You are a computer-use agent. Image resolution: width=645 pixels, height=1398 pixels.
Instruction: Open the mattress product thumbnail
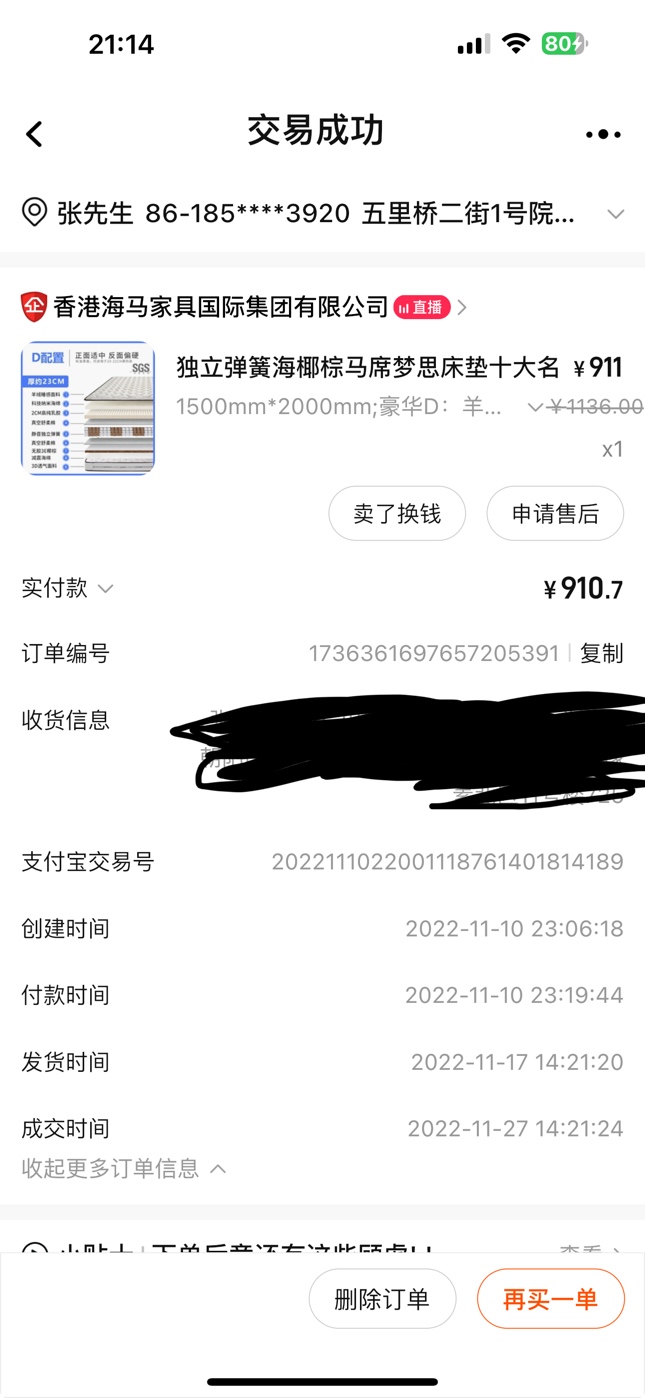[x=88, y=407]
